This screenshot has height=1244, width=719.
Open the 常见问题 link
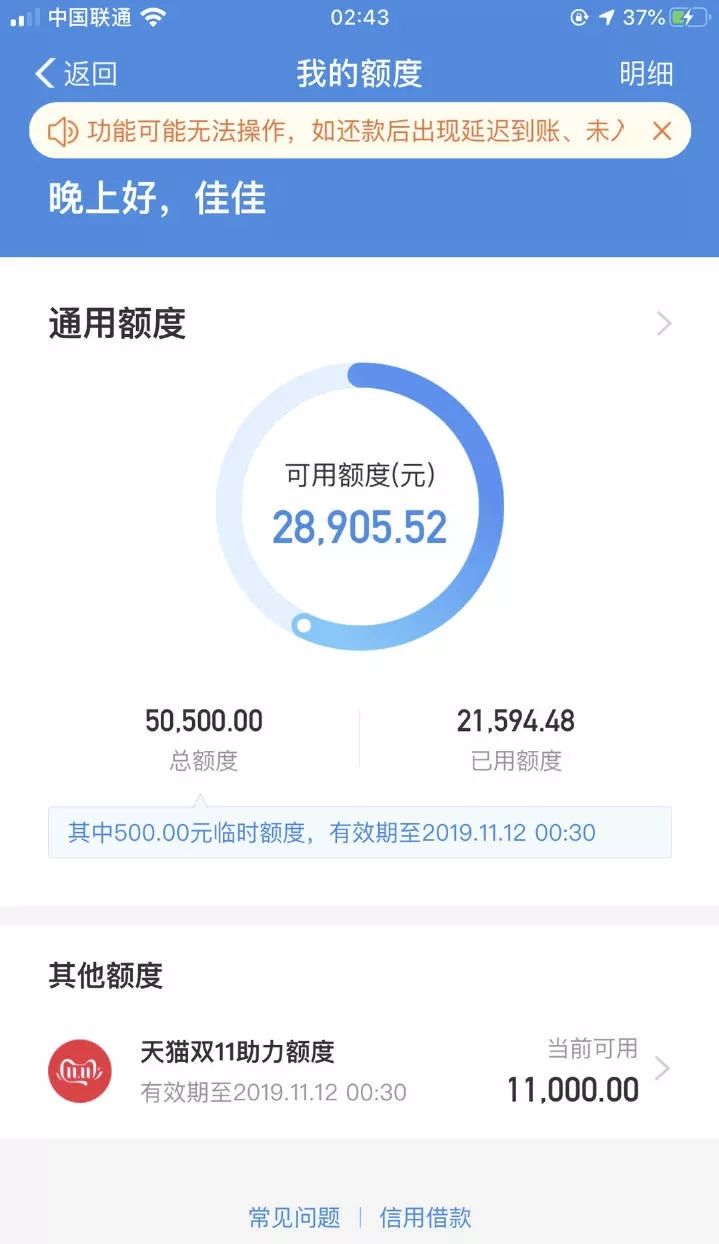294,1217
